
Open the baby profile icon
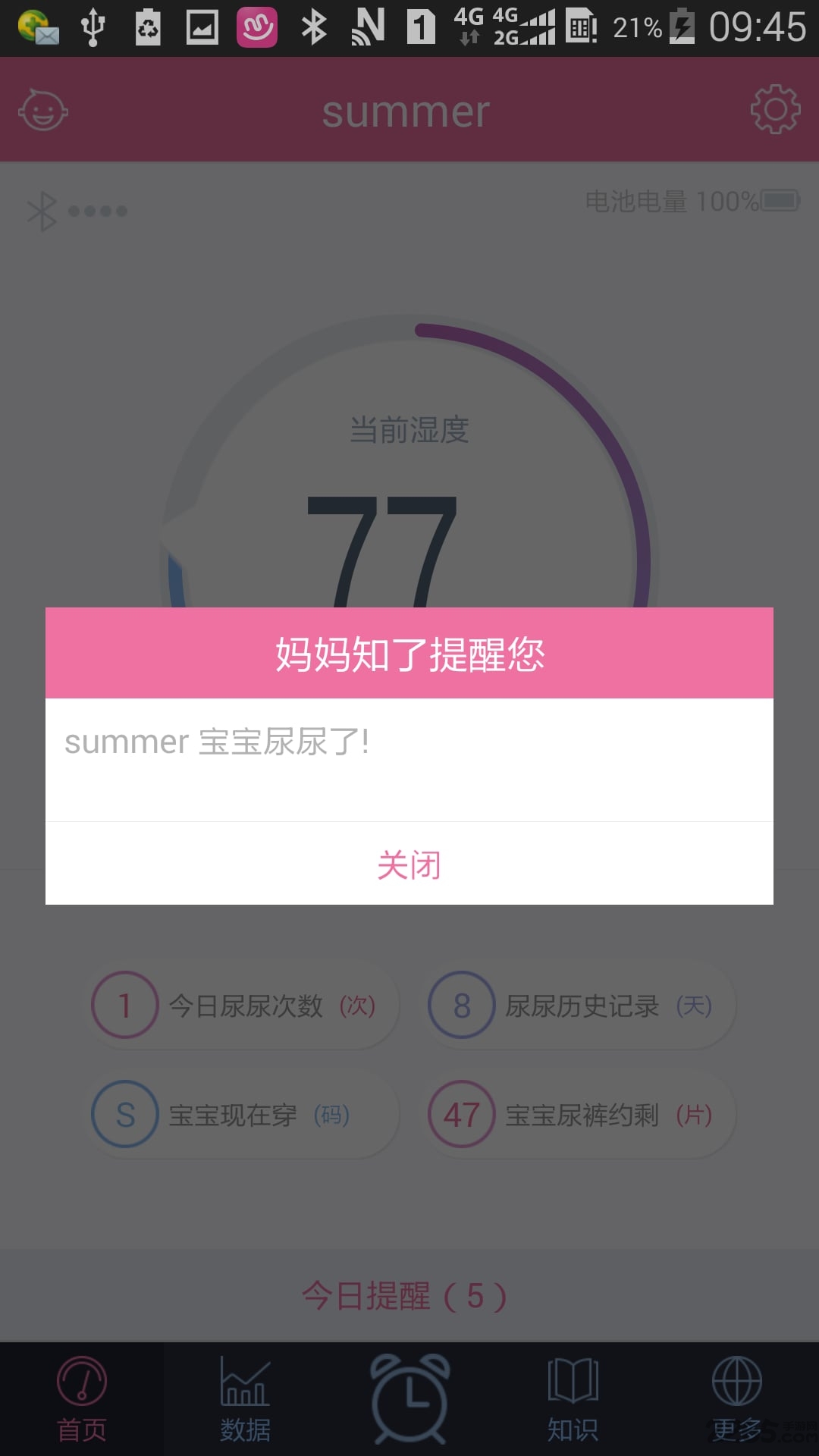click(x=43, y=109)
